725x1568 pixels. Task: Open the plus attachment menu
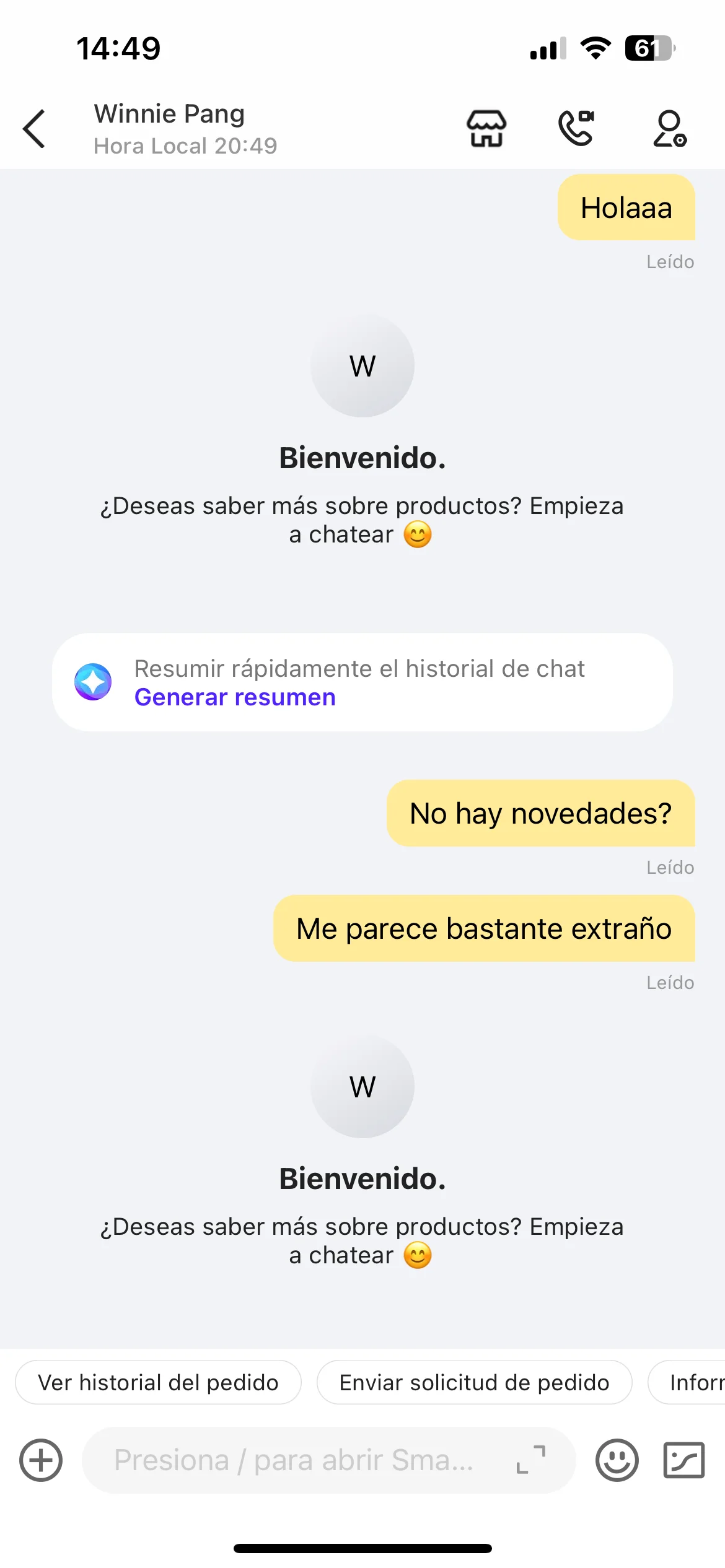pyautogui.click(x=41, y=1460)
